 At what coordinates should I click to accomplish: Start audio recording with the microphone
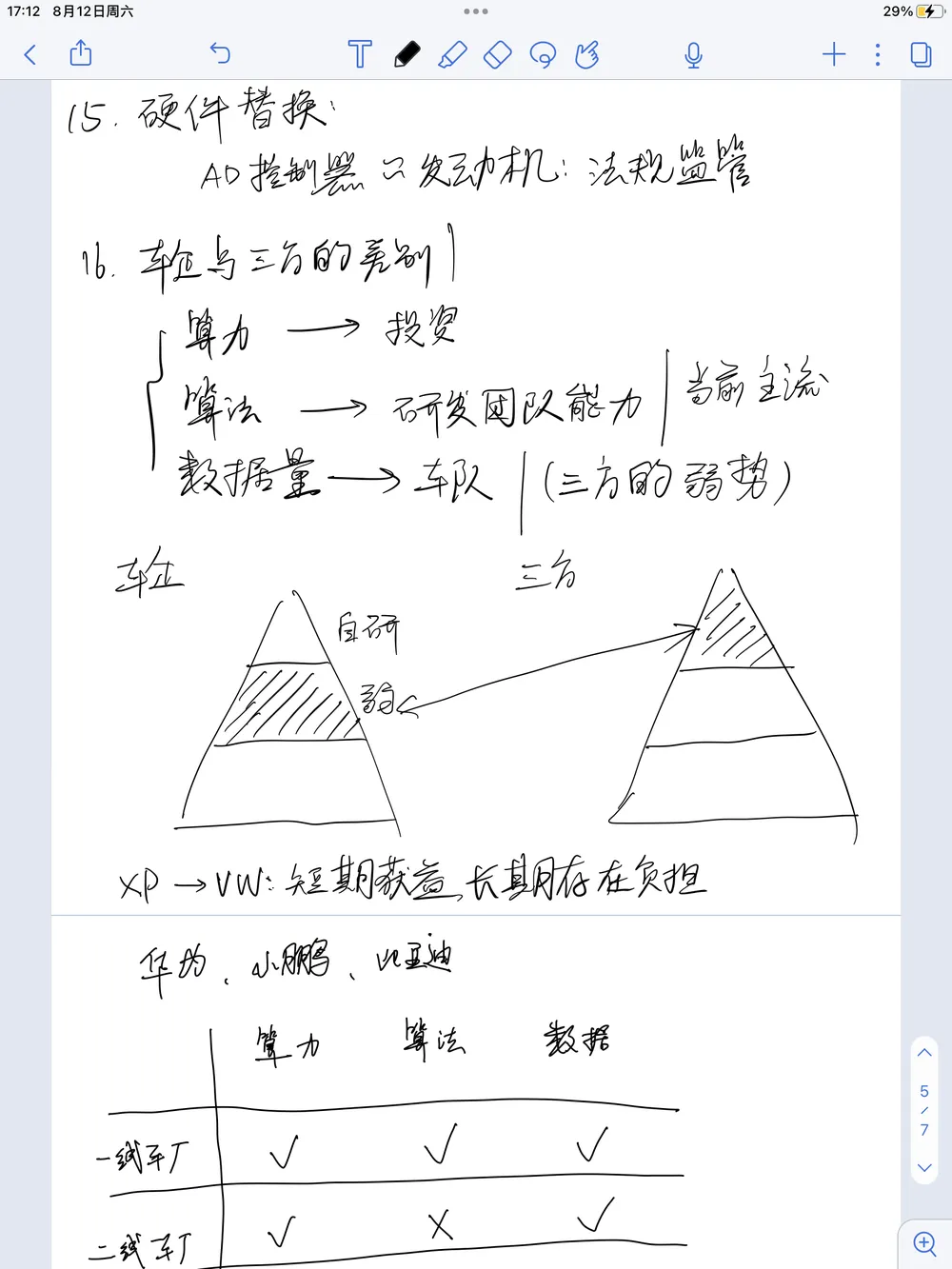(x=694, y=55)
